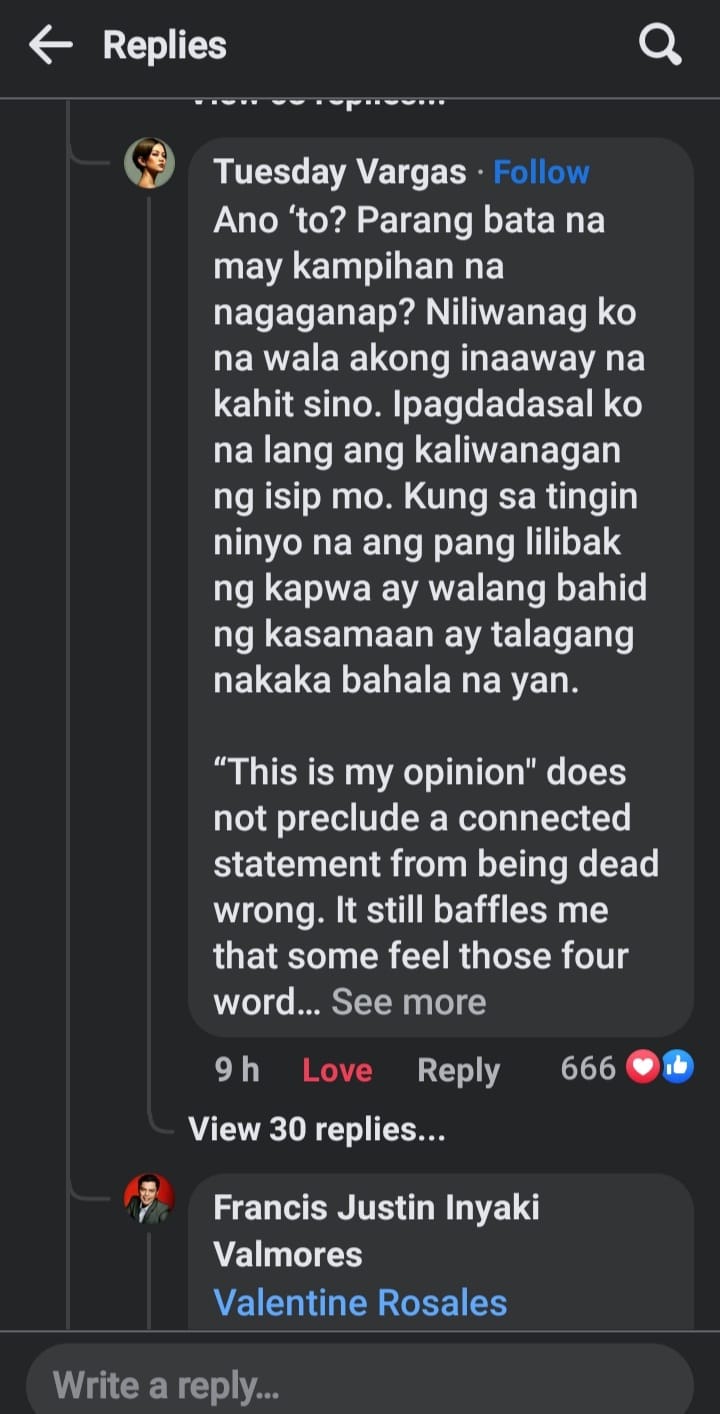
Task: Go back from the Replies screen
Action: click(50, 46)
